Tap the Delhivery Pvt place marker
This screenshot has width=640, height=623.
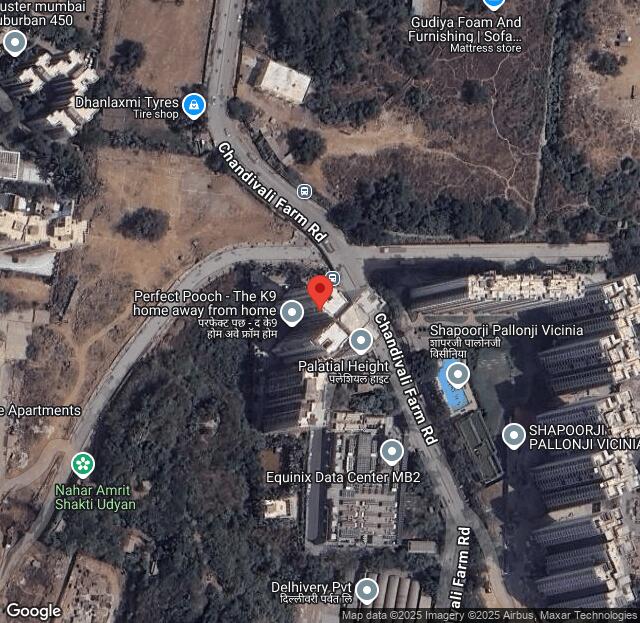point(367,591)
